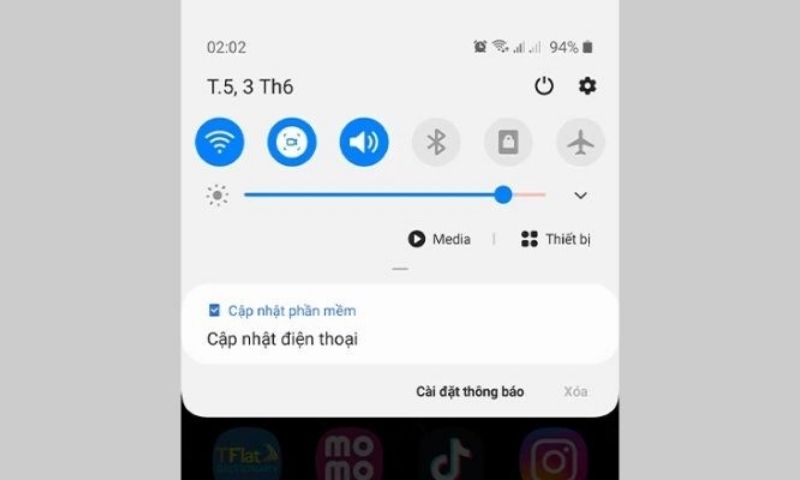Open the power menu icon

[544, 87]
